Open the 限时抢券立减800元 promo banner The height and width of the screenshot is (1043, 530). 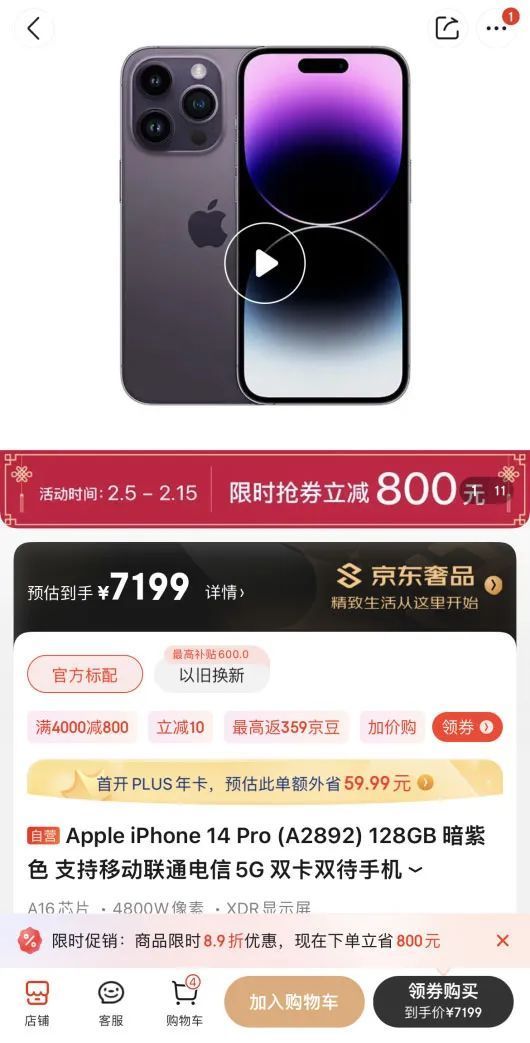coord(265,490)
